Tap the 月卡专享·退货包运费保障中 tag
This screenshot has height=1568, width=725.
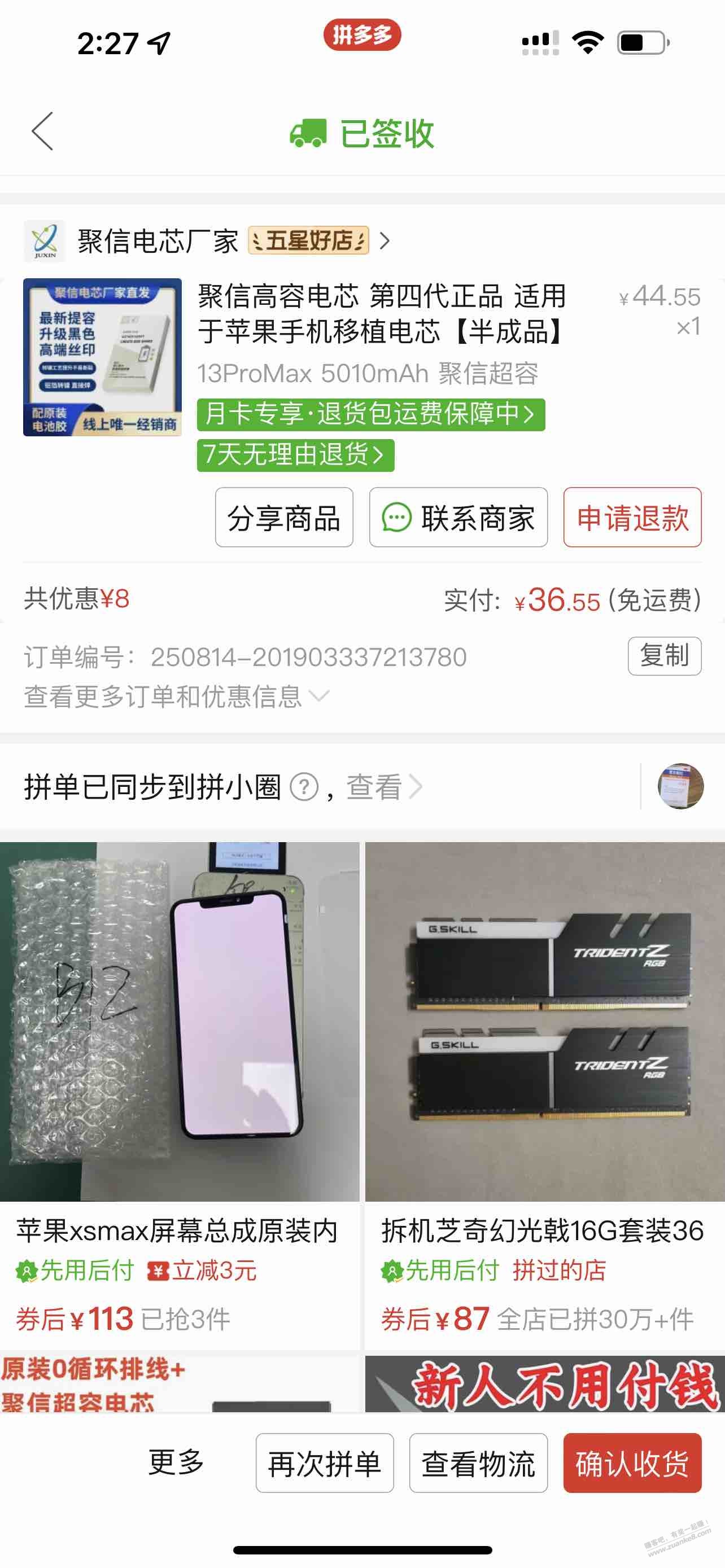pyautogui.click(x=370, y=414)
